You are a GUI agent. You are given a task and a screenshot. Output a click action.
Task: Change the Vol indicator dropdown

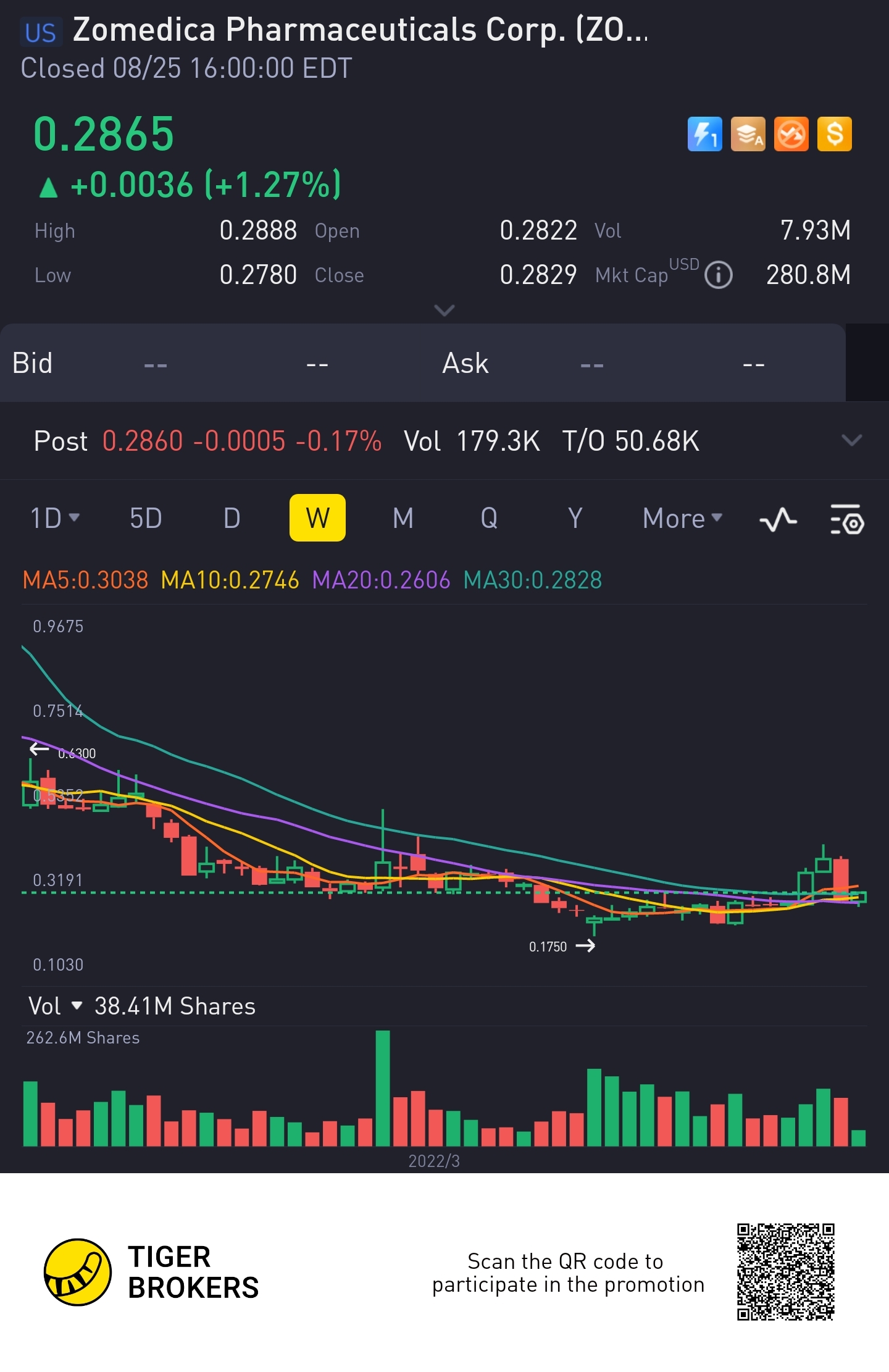pos(55,1006)
